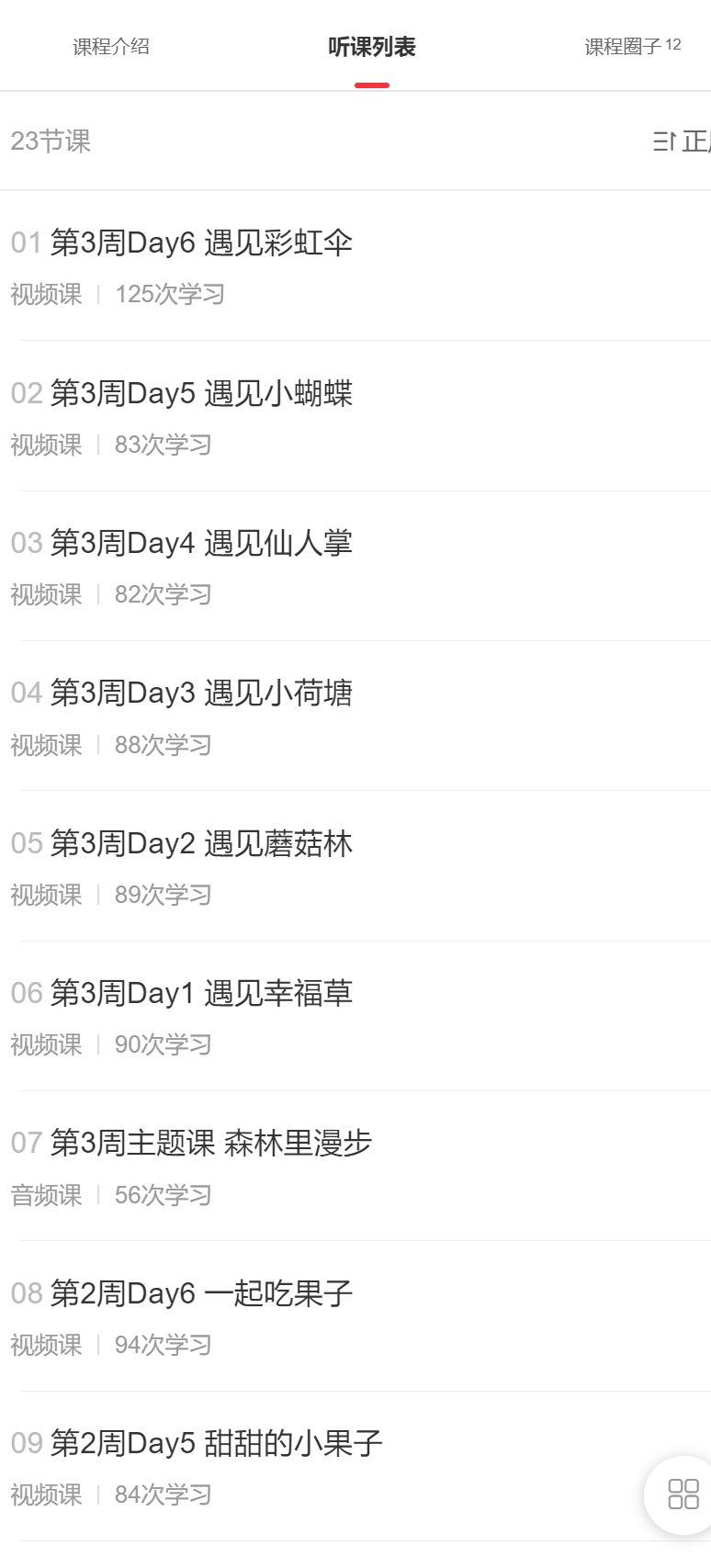The width and height of the screenshot is (711, 1568).
Task: Open lesson 01 遇见彩虹伞
Action: (x=201, y=243)
